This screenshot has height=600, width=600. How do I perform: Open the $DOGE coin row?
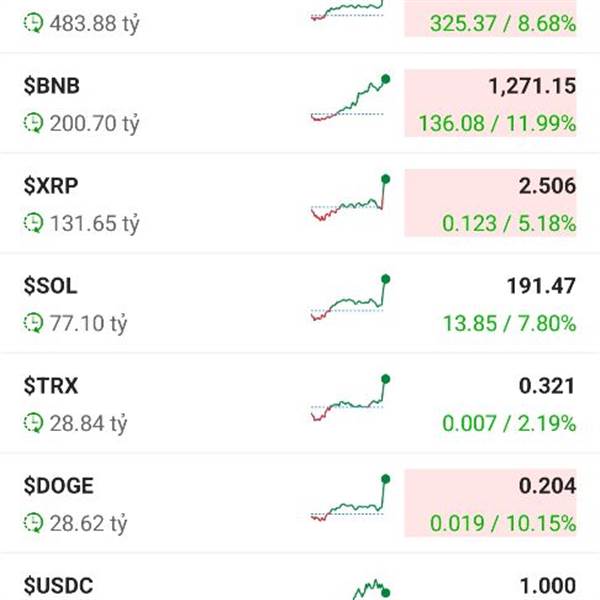[x=300, y=503]
